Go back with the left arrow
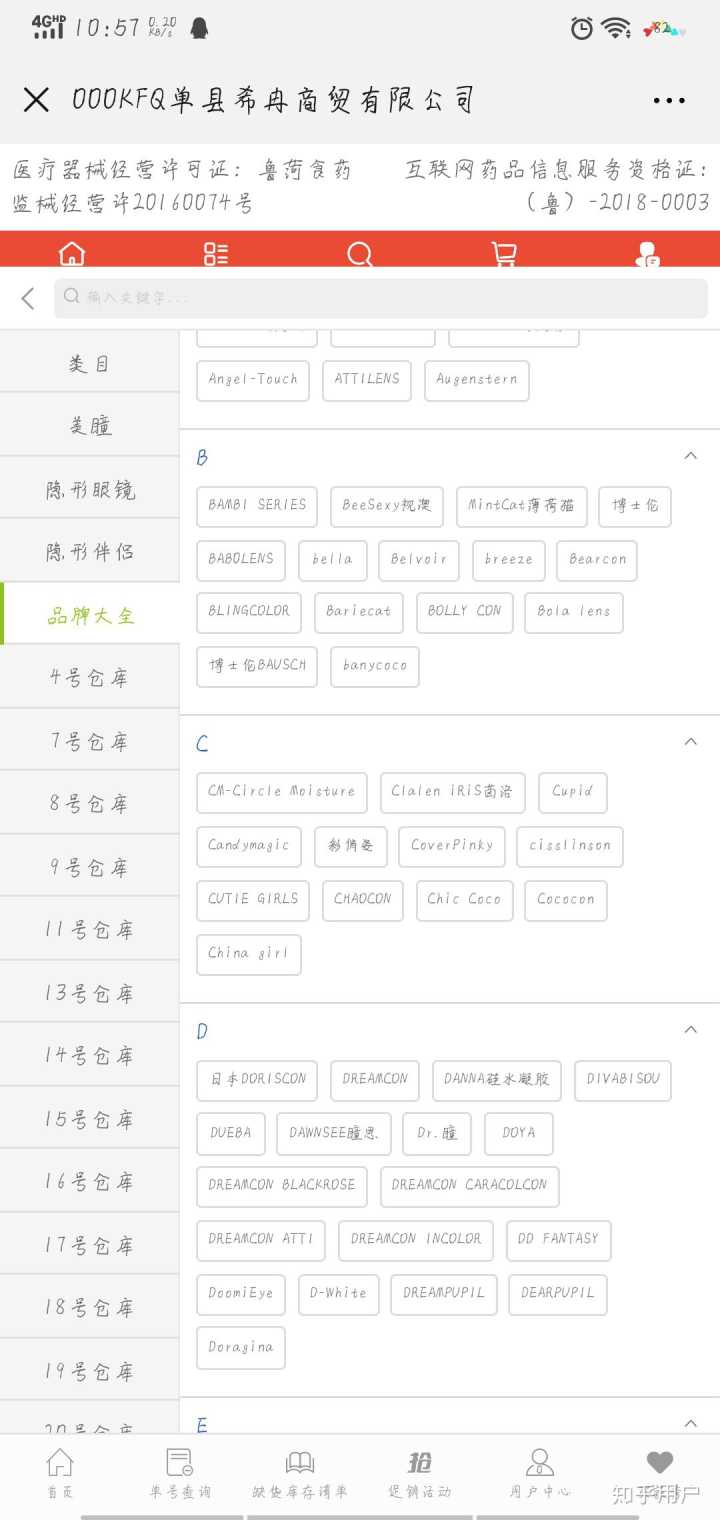The height and width of the screenshot is (1520, 720). click(28, 297)
